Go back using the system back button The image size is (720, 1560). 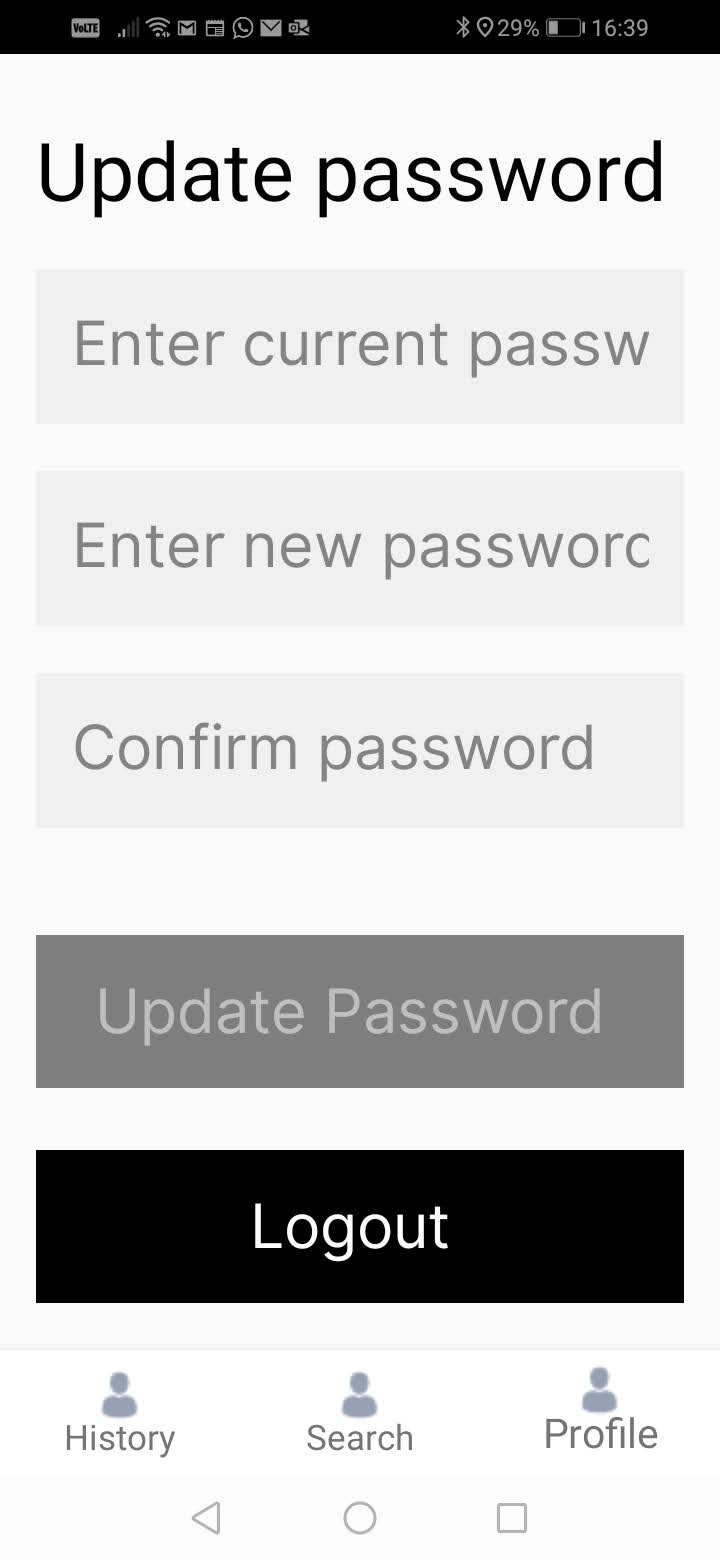(x=206, y=1518)
